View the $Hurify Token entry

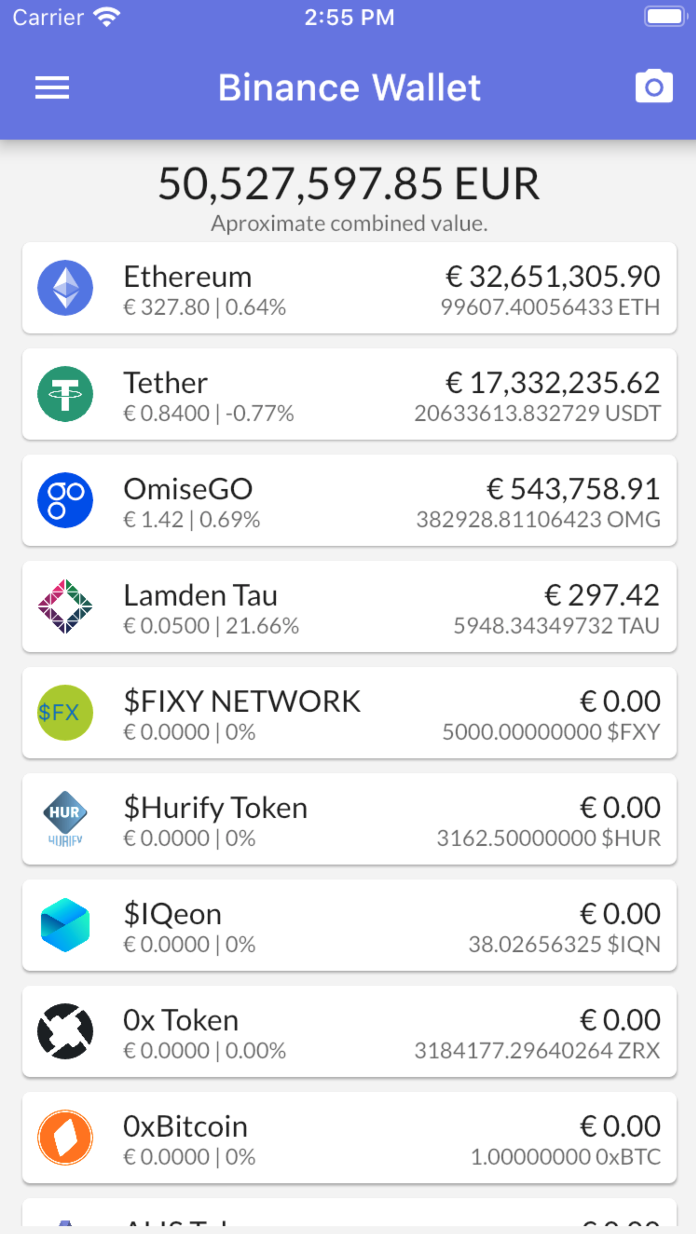click(349, 818)
